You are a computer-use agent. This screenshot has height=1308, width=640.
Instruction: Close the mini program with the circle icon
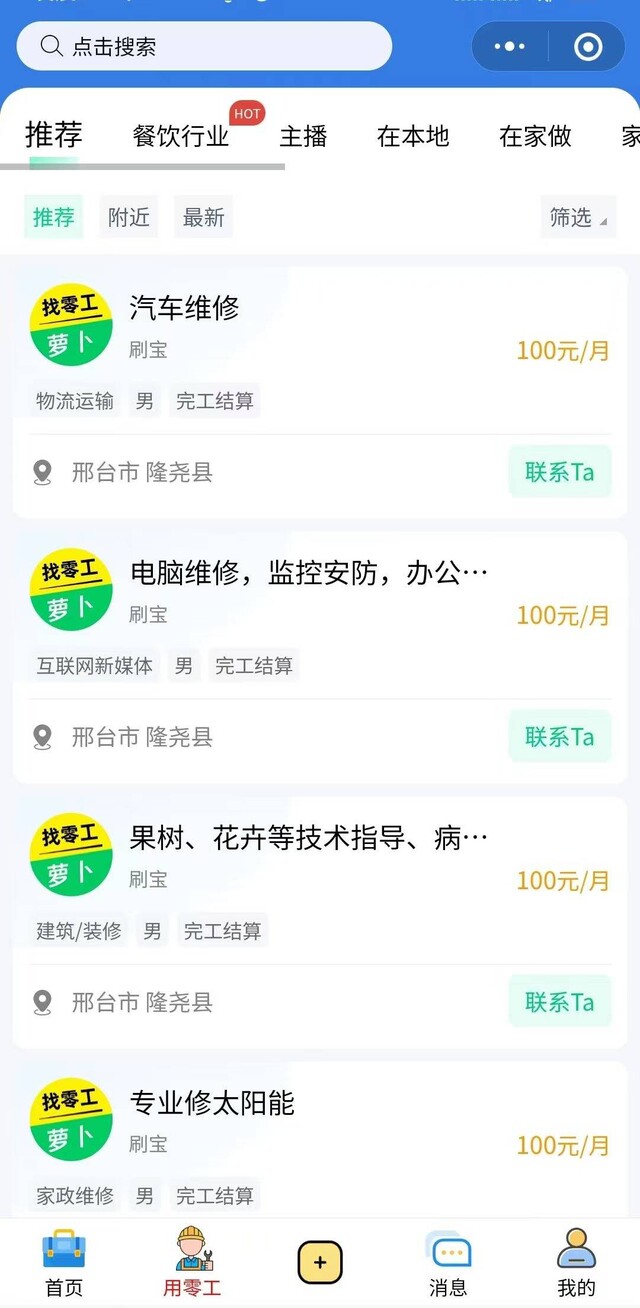point(588,47)
